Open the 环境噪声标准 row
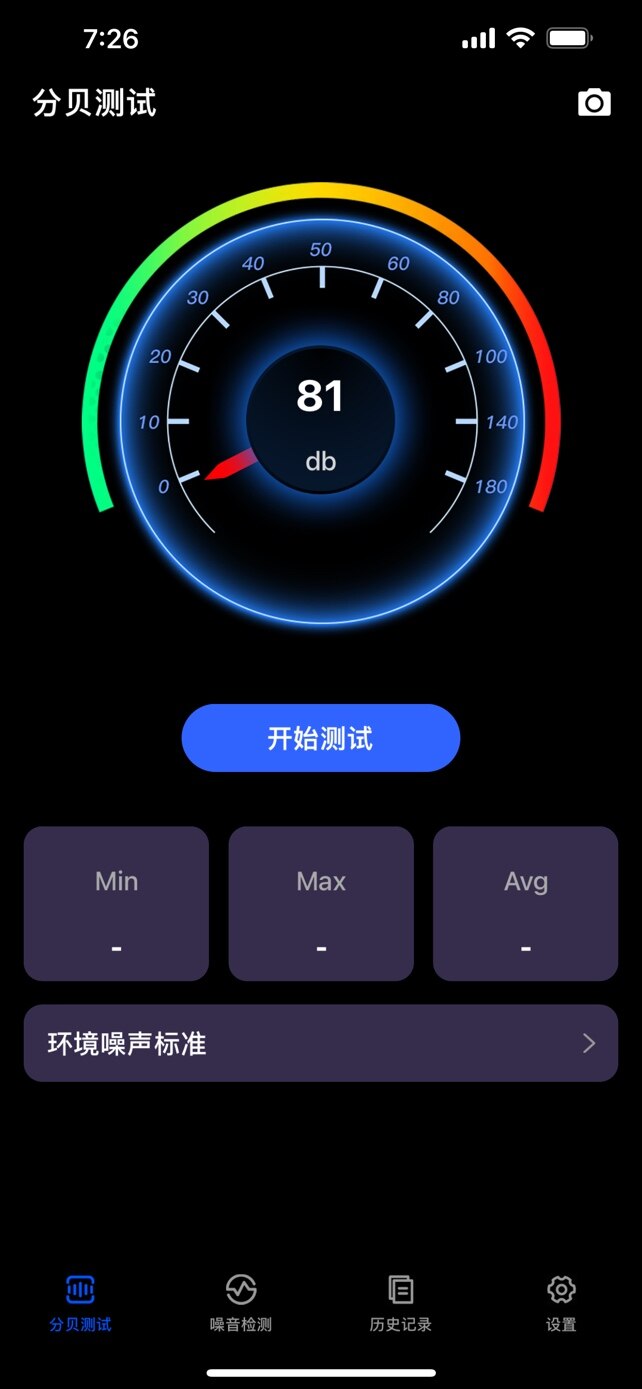642x1389 pixels. [x=320, y=1043]
